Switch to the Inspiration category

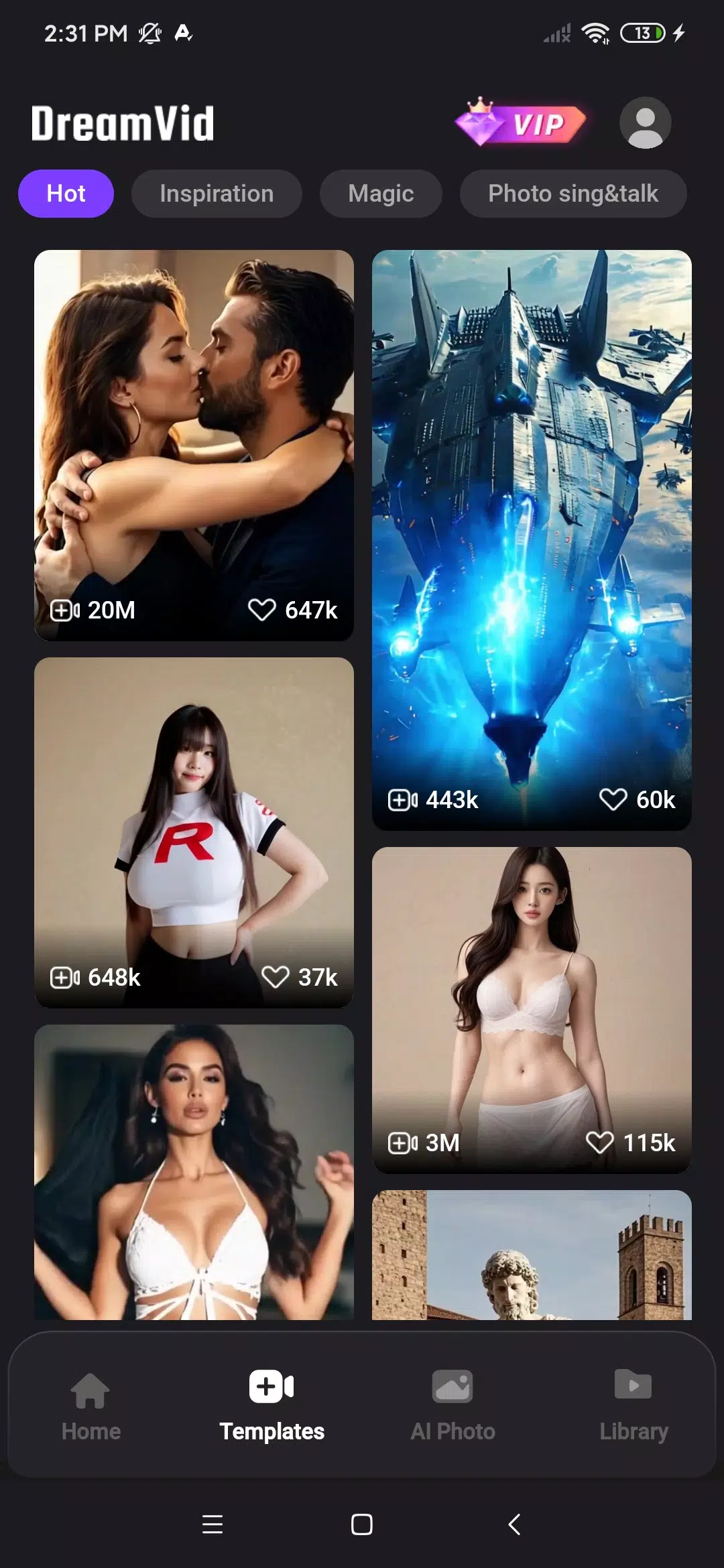pos(217,194)
